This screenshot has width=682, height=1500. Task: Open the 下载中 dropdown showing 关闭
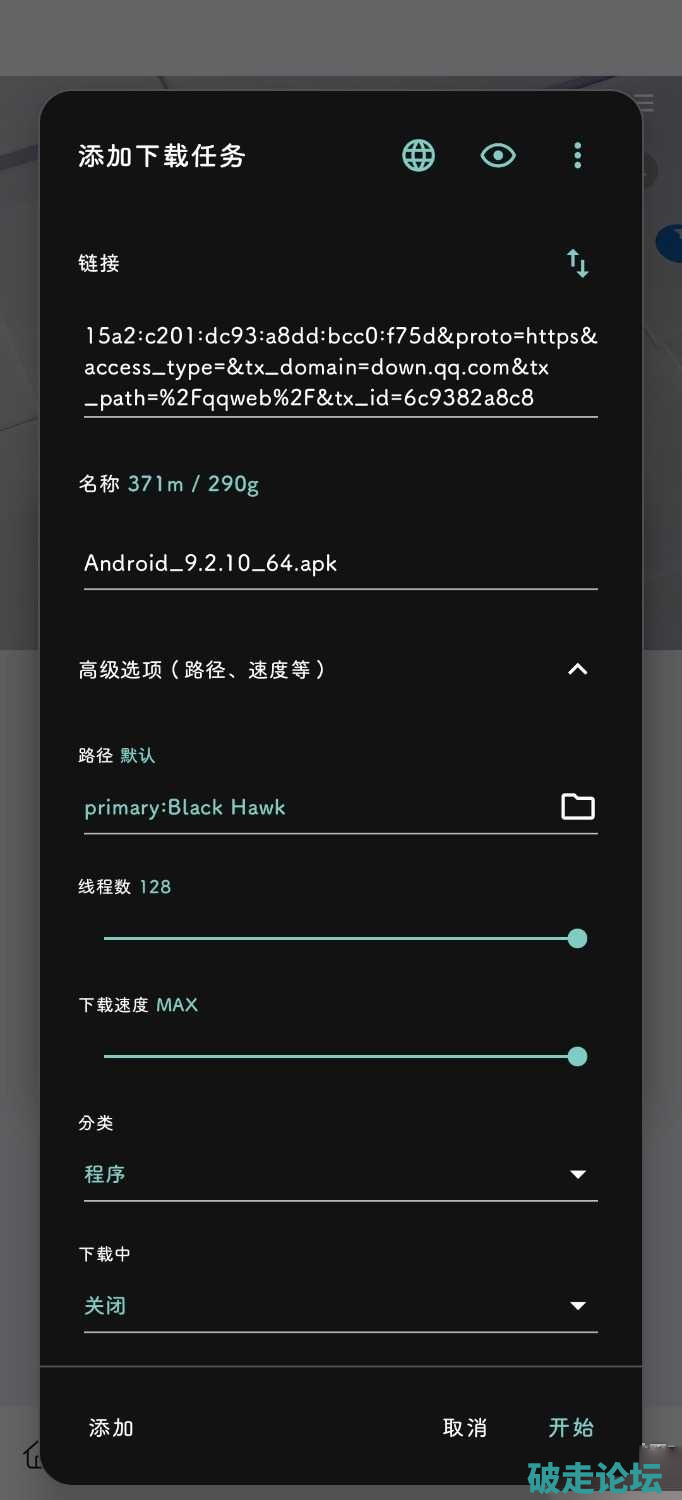340,1305
